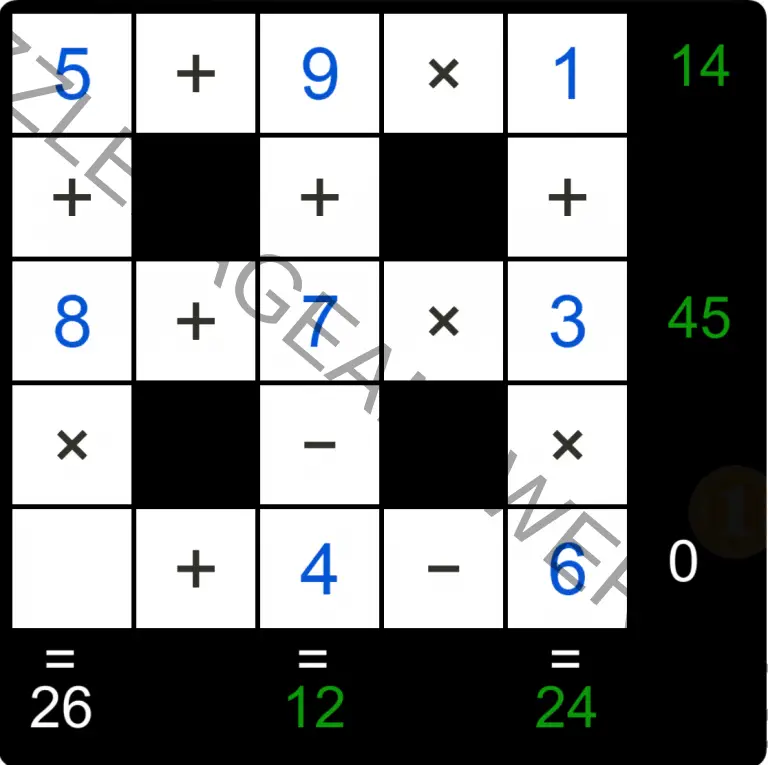Screen dimensions: 768x765
Task: Select the cell containing 8
Action: pyautogui.click(x=72, y=321)
